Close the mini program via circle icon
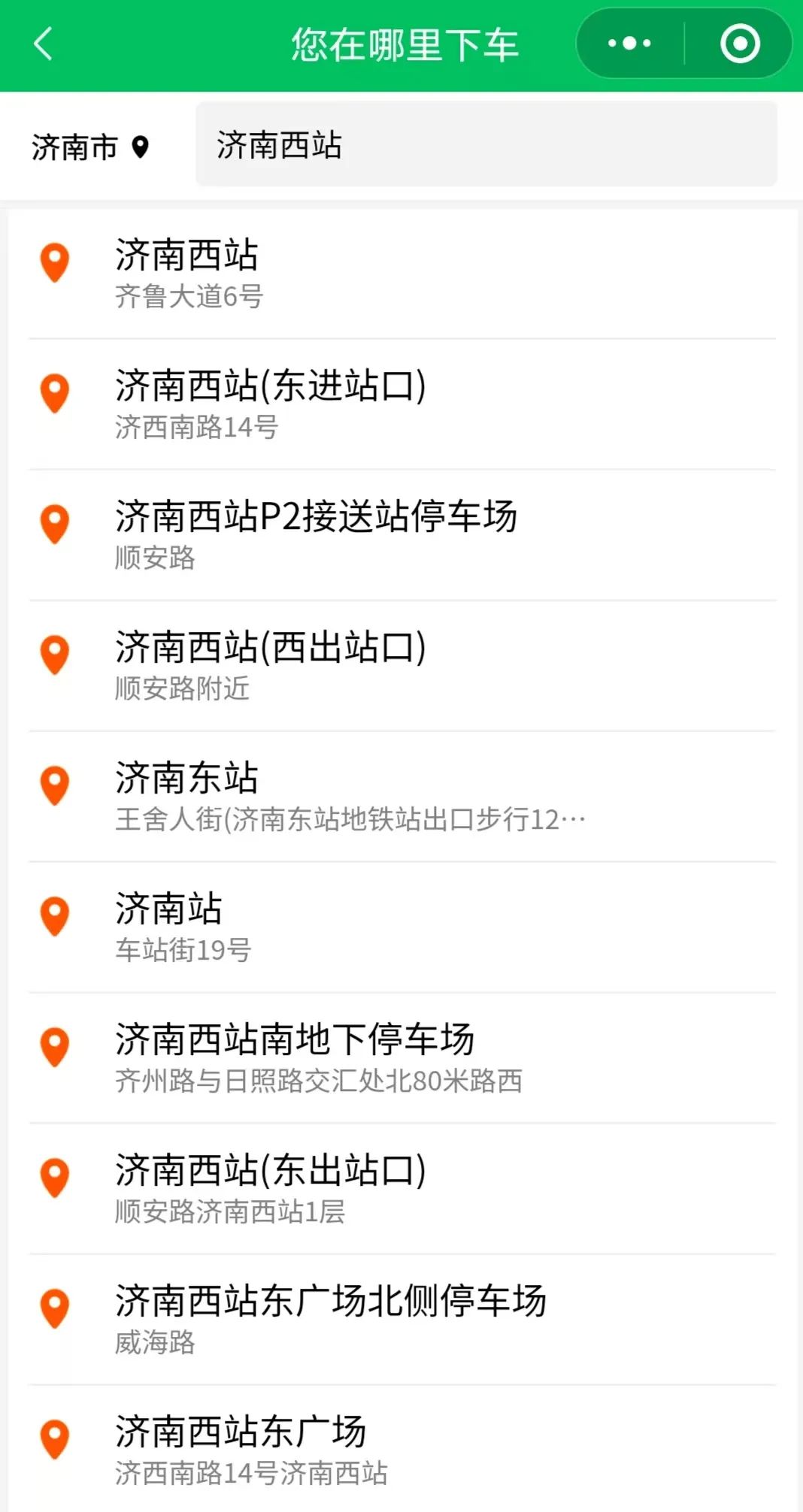 pyautogui.click(x=740, y=44)
